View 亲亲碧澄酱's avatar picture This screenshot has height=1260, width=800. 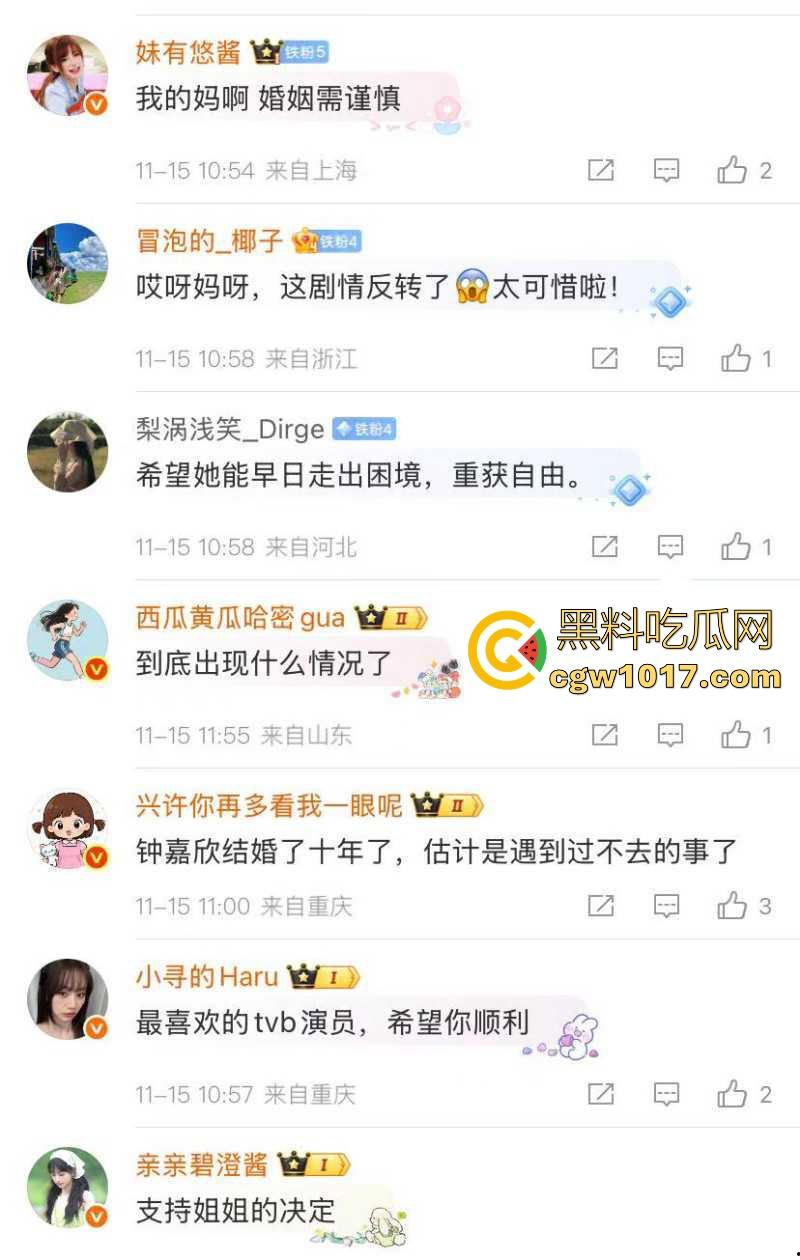coord(67,1186)
